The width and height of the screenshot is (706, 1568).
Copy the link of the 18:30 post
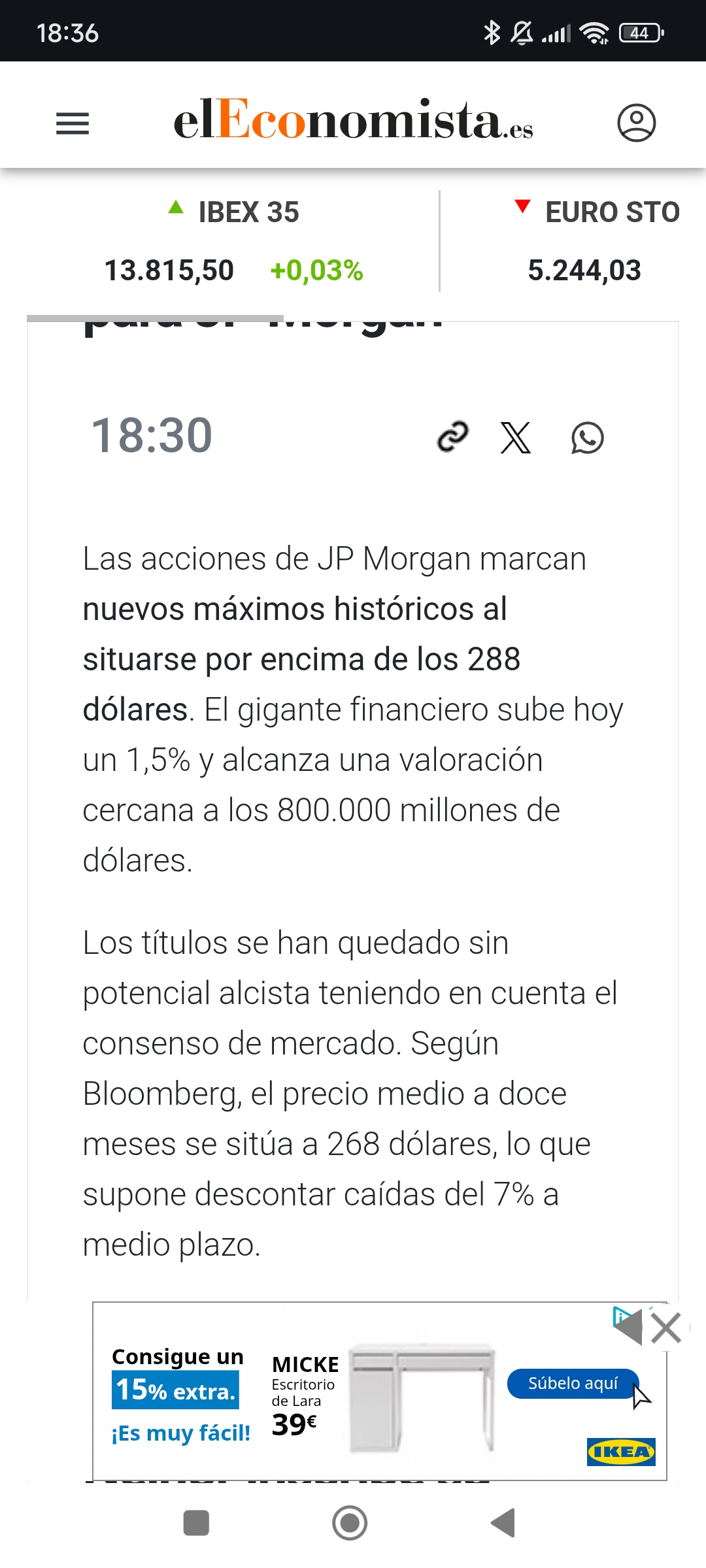452,437
